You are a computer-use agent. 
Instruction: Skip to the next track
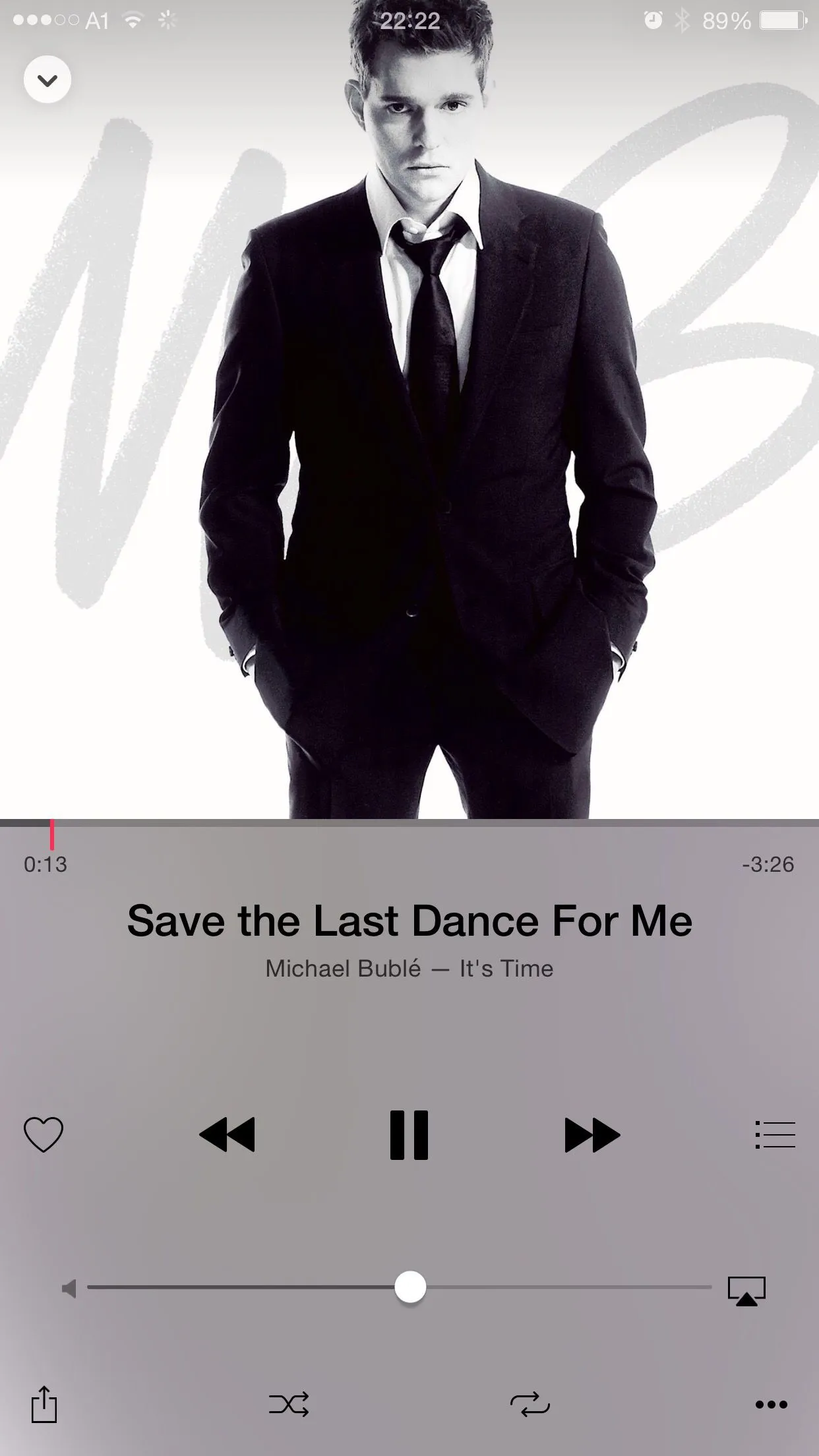[592, 1134]
